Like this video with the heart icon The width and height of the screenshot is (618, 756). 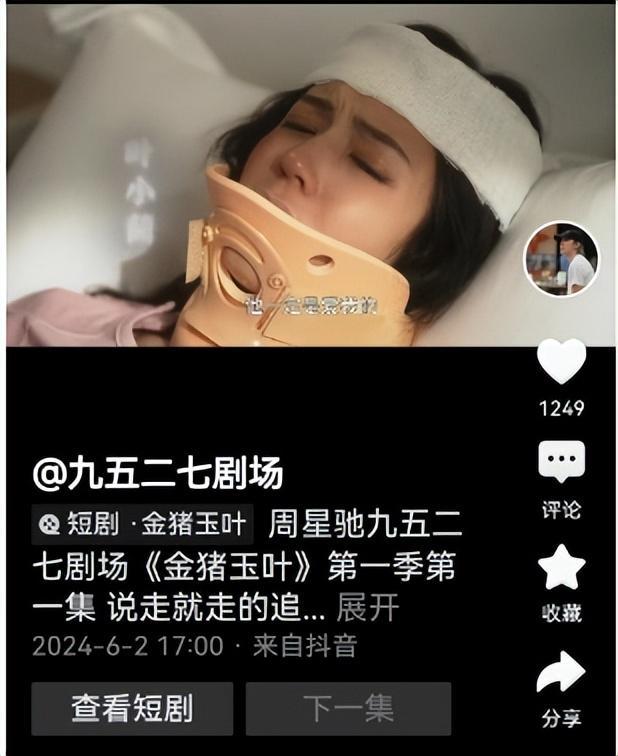pos(561,361)
